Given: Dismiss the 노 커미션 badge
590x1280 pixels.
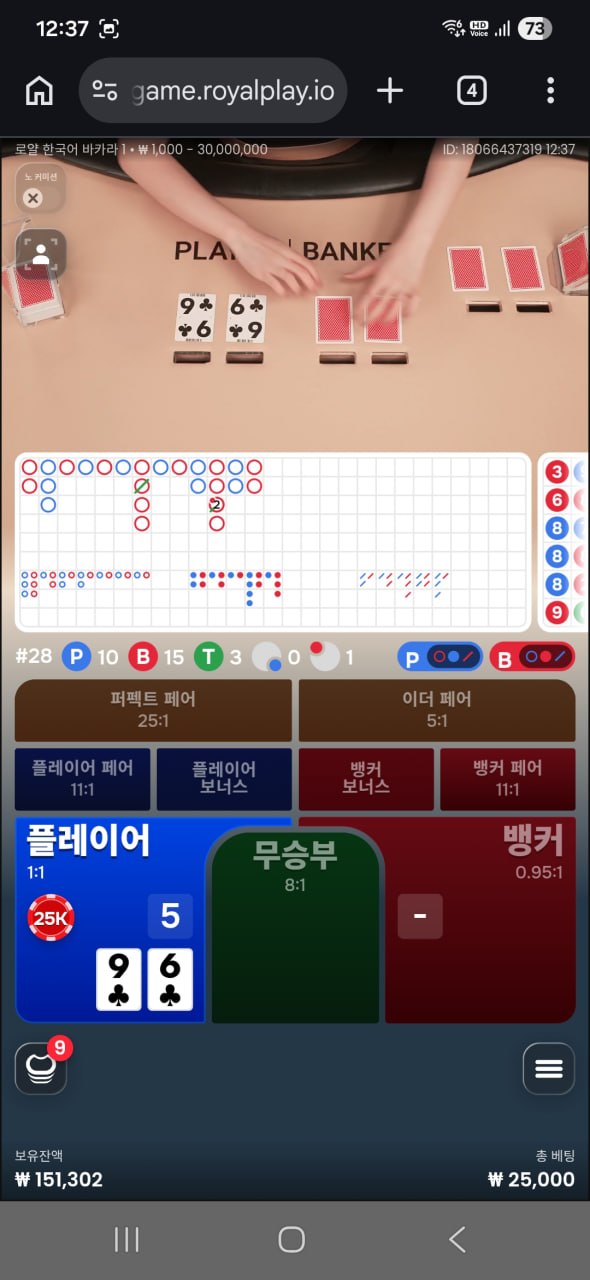Looking at the screenshot, I should coord(33,198).
